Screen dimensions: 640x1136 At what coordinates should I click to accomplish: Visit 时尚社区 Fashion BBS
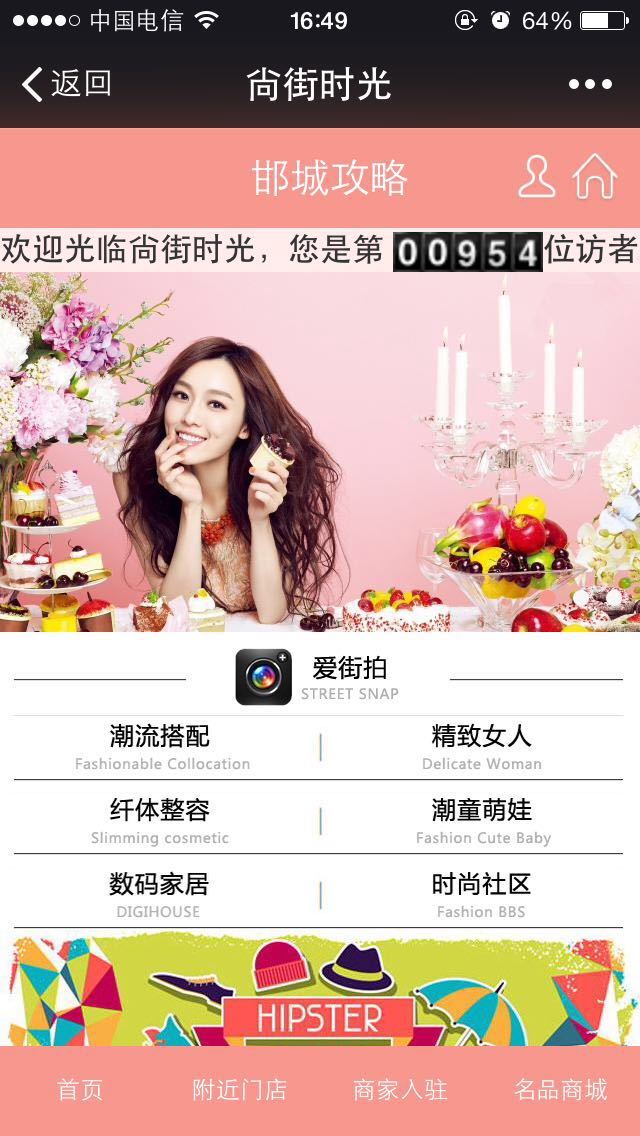[x=481, y=895]
